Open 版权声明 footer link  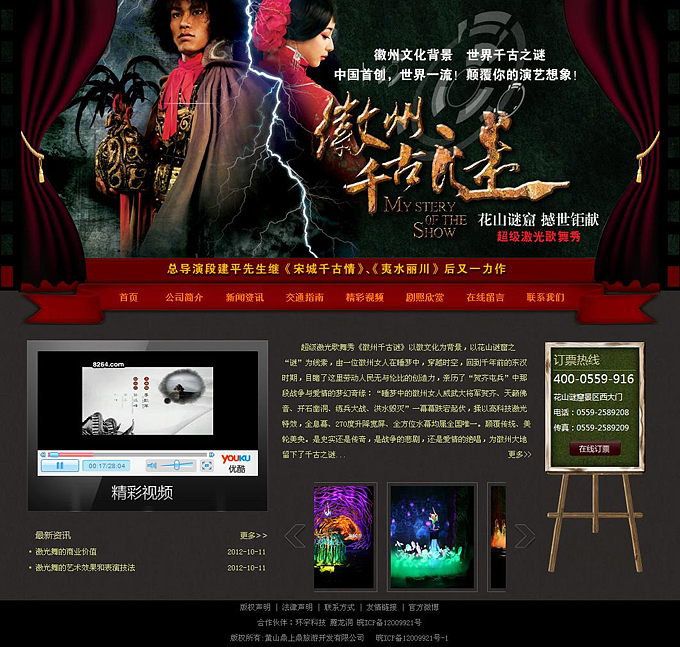coord(255,607)
